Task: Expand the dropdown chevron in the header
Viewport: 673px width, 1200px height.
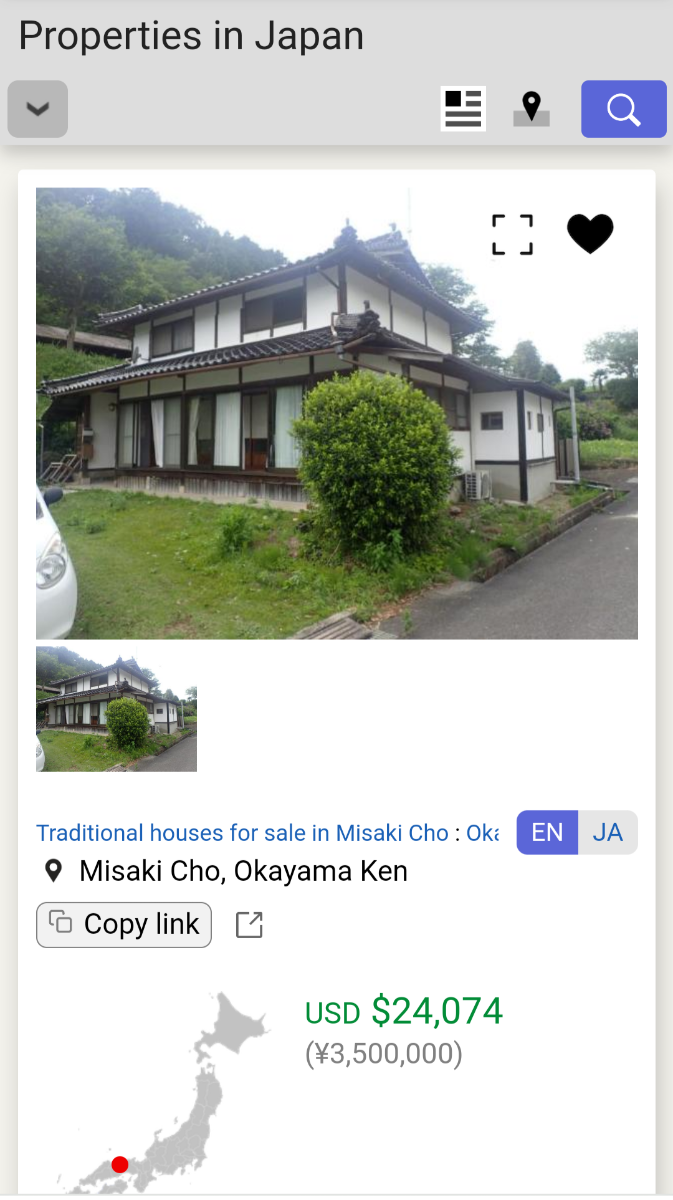Action: [x=38, y=109]
